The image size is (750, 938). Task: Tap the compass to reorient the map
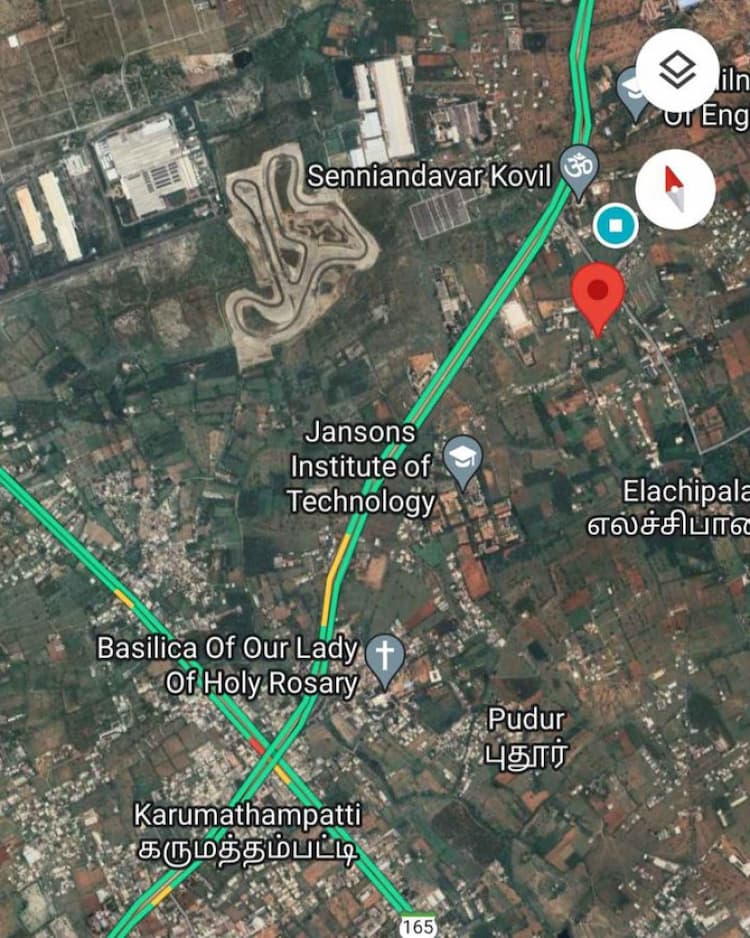(x=675, y=189)
